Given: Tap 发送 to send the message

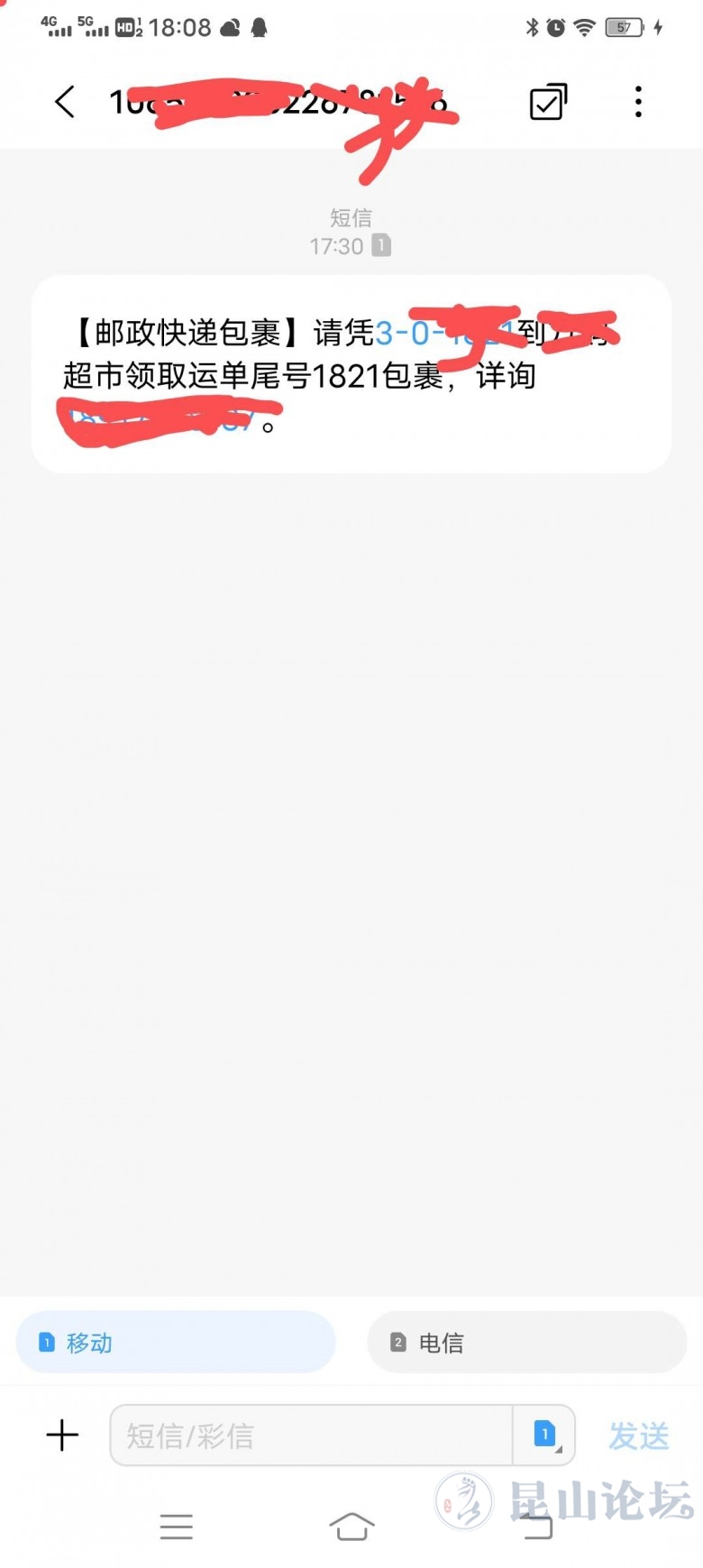Looking at the screenshot, I should pos(639,1435).
